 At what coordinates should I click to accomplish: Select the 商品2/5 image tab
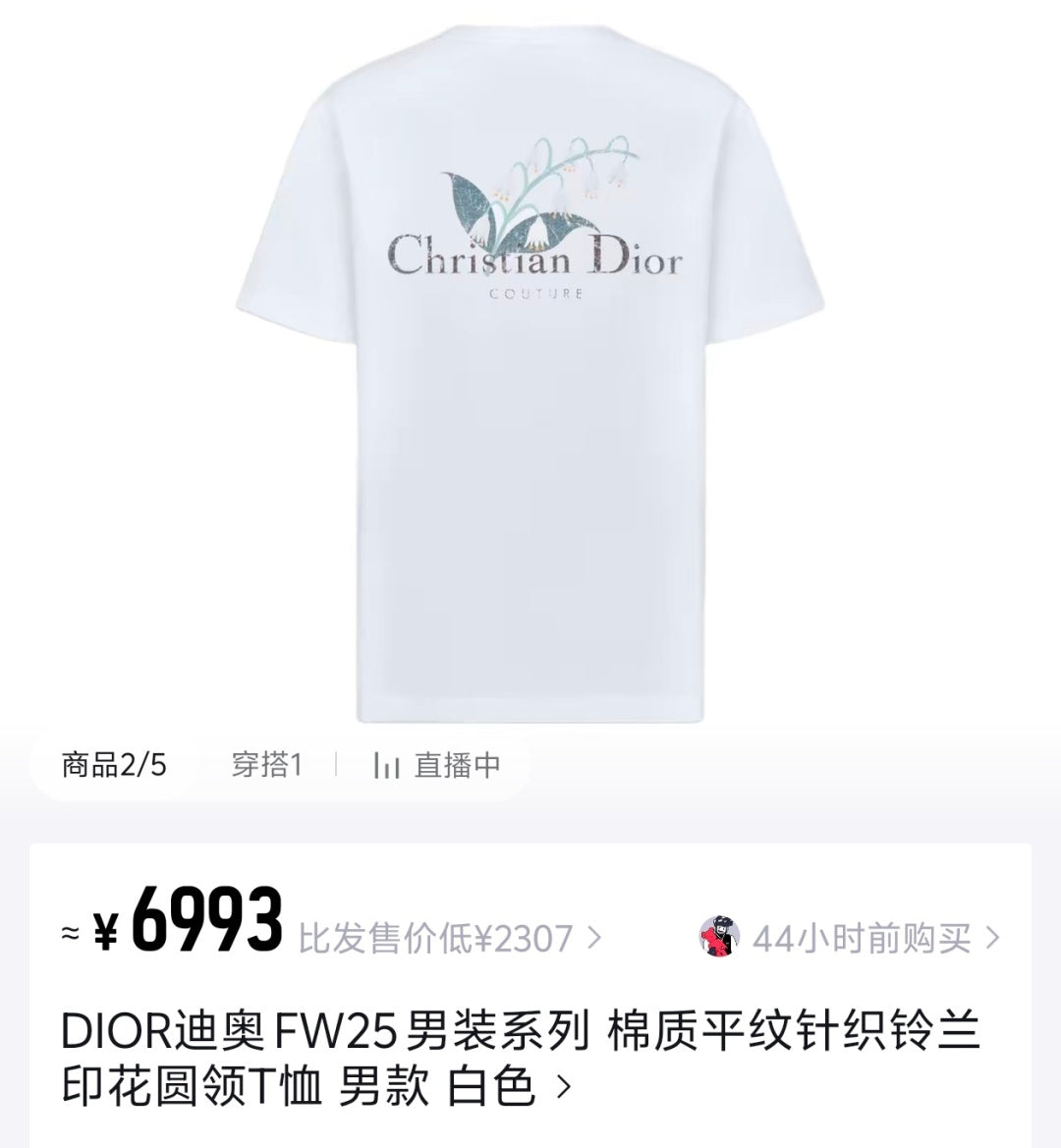[114, 765]
